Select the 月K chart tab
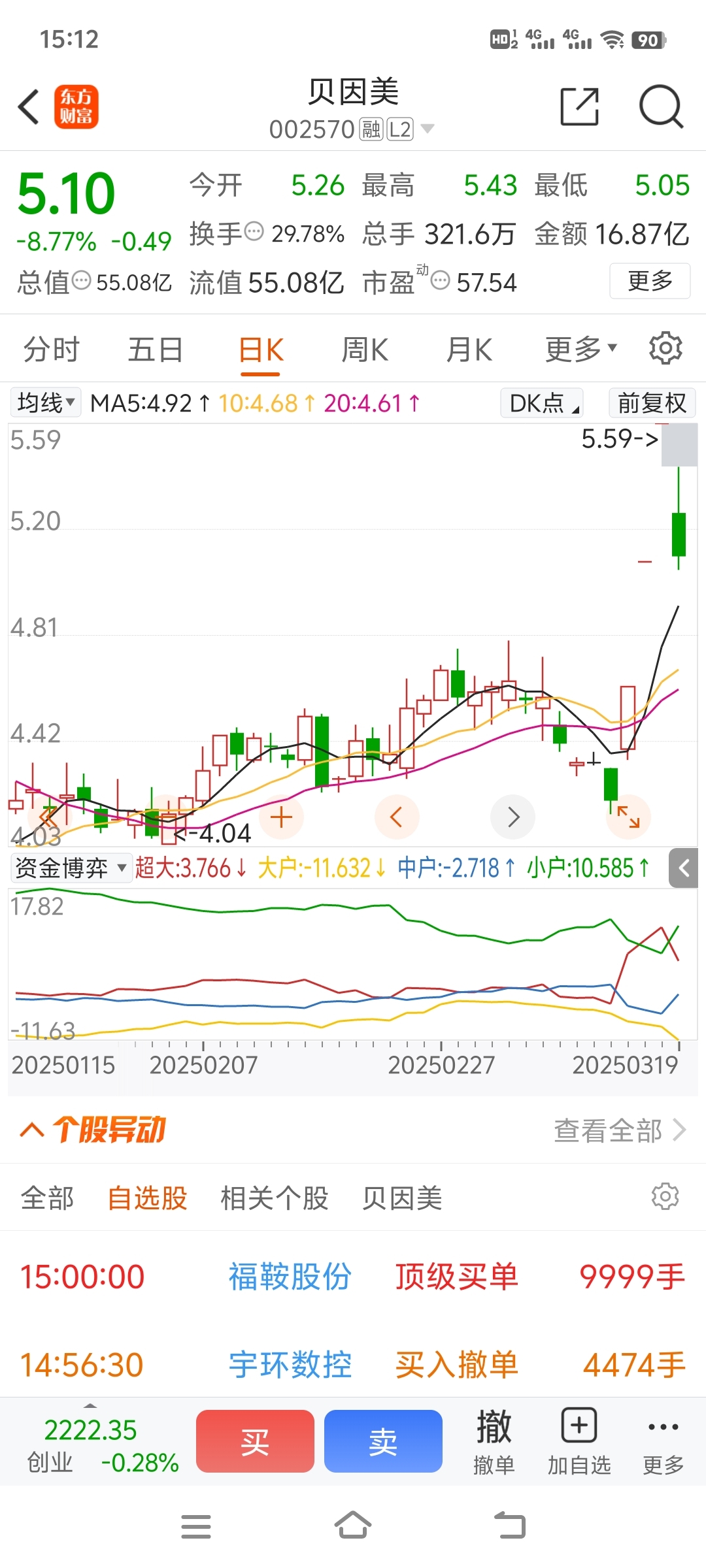706x1568 pixels. click(469, 350)
